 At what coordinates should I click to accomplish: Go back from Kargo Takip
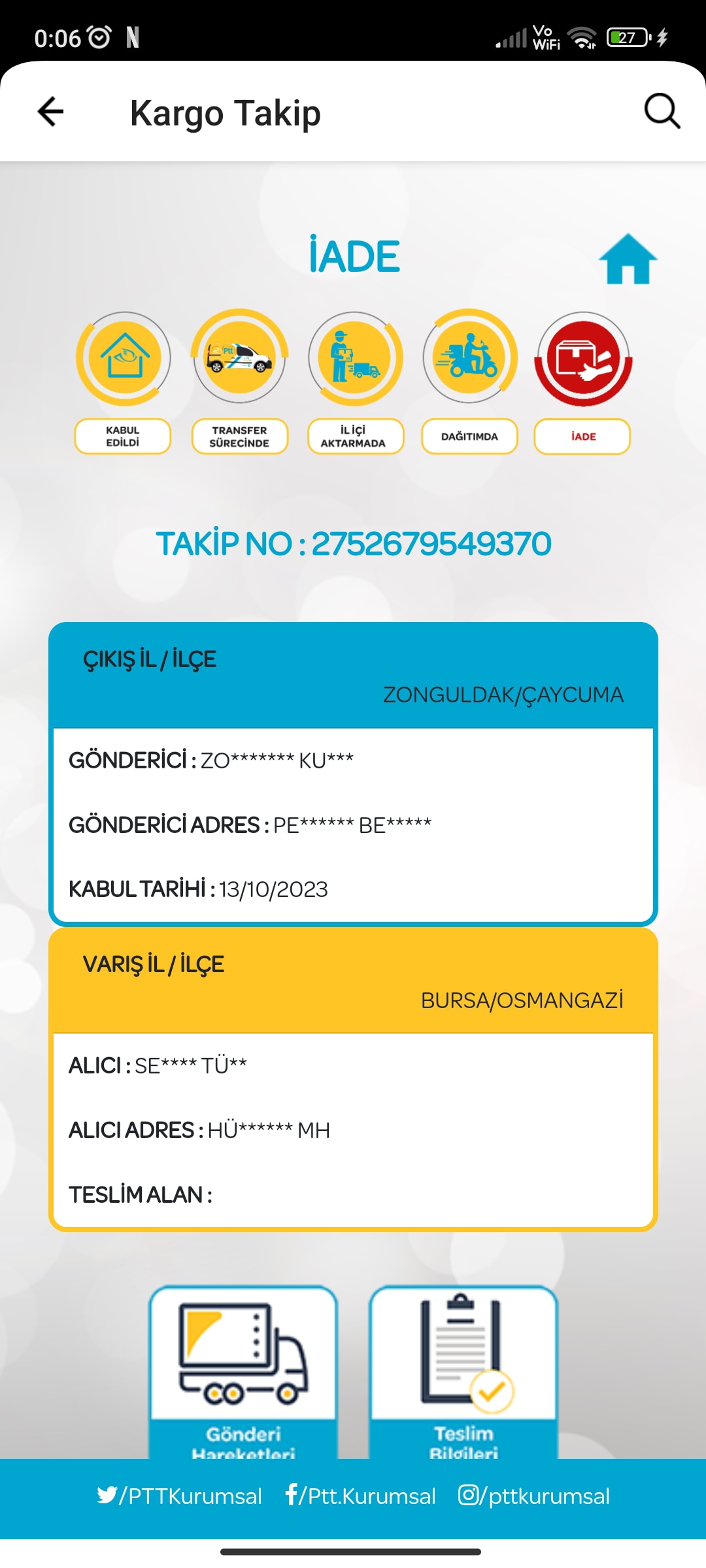[50, 112]
